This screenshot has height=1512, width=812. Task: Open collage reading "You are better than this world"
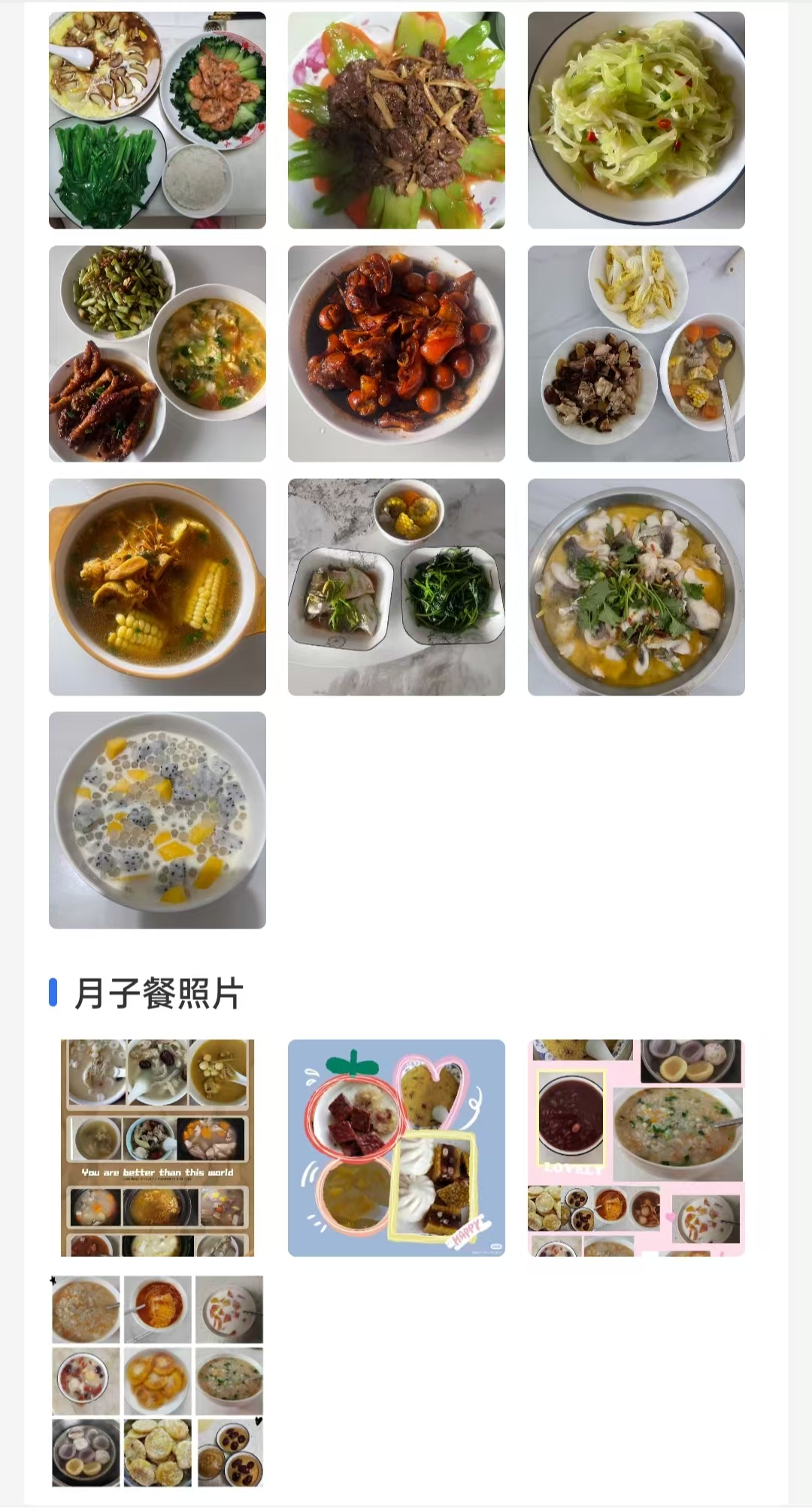point(157,1147)
